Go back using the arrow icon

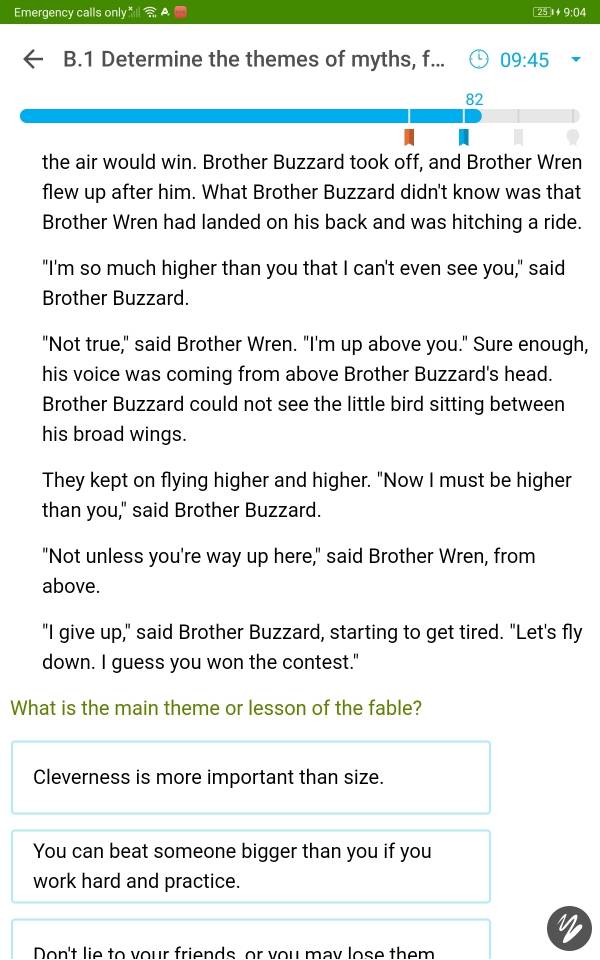pyautogui.click(x=33, y=59)
